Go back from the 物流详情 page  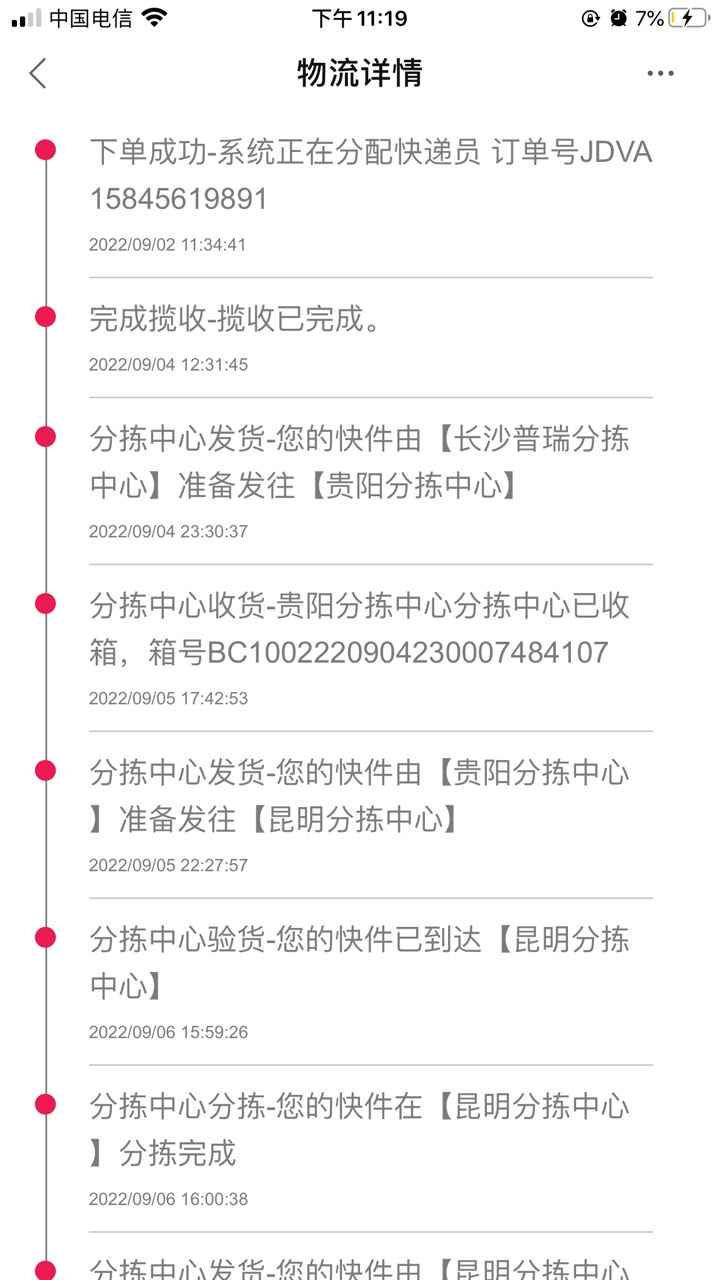[38, 73]
